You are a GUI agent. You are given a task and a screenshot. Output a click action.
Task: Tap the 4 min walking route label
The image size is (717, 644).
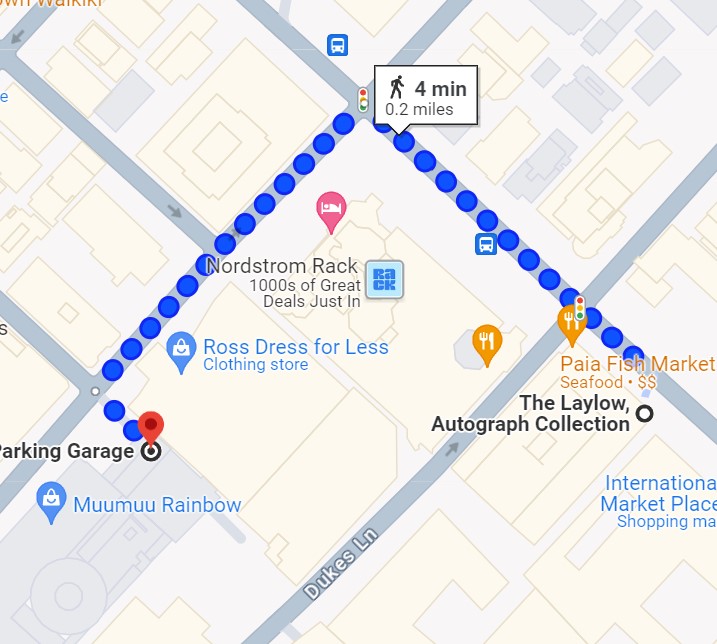(x=426, y=97)
